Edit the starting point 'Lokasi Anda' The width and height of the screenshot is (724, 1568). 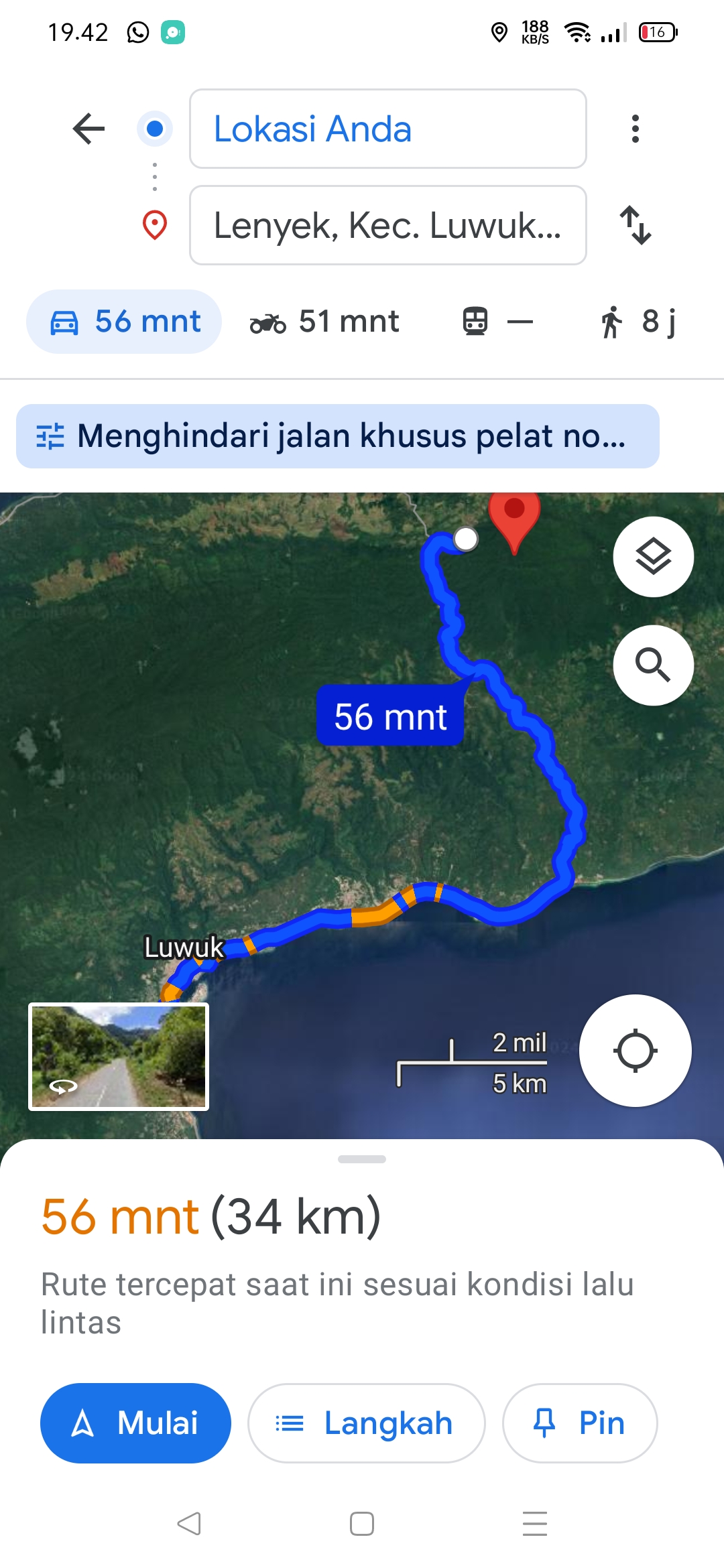click(387, 129)
